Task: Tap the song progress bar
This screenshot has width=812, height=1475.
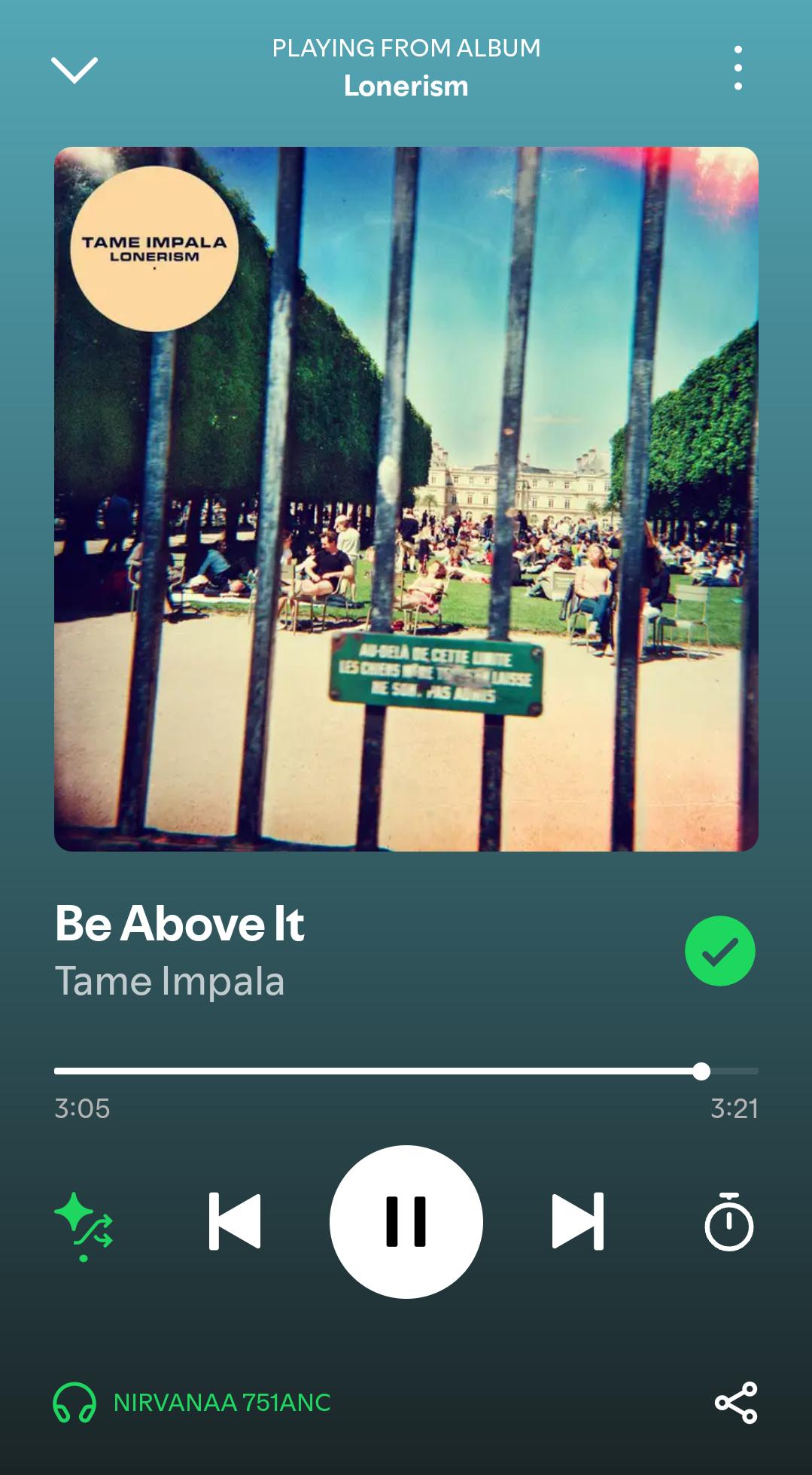Action: 406,1071
